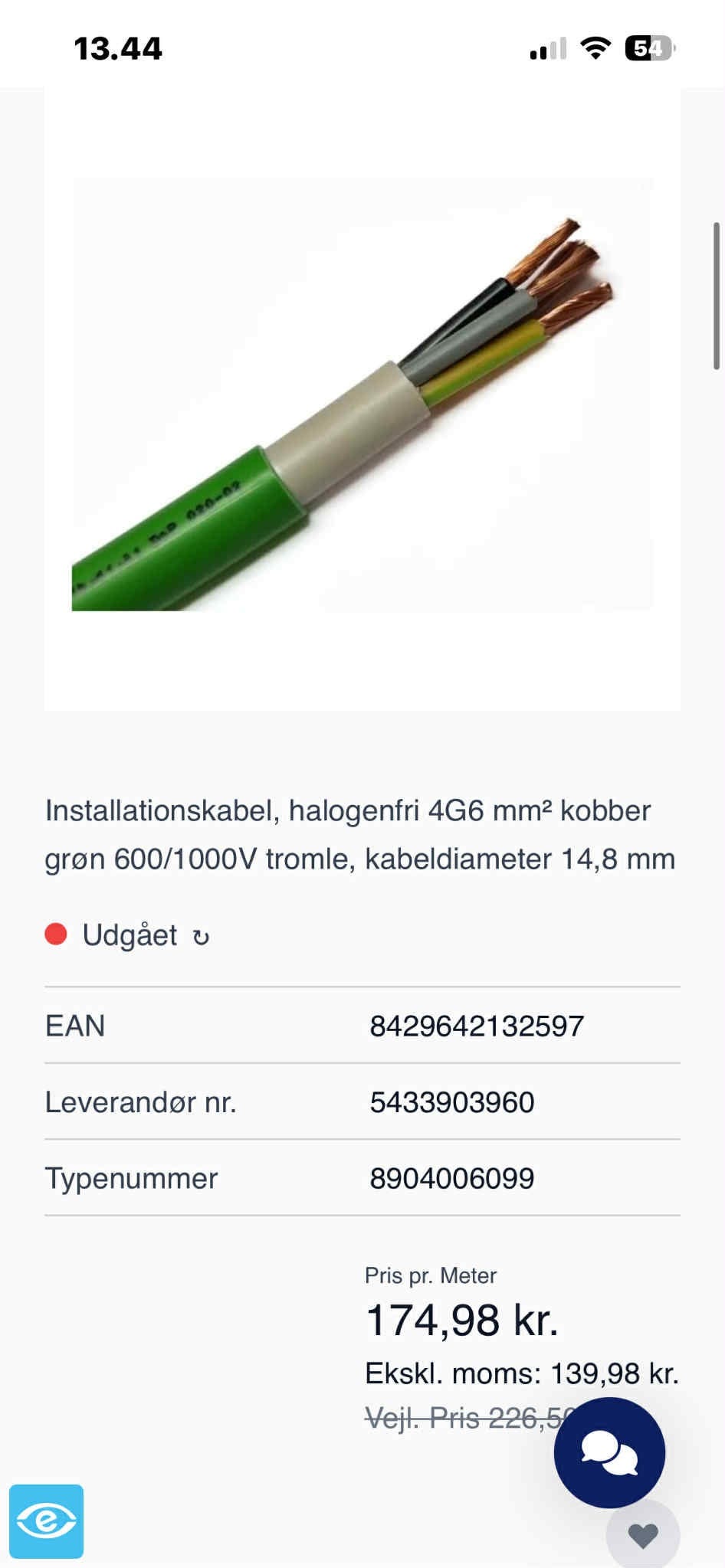This screenshot has width=725, height=1568.
Task: Refresh stock status with the reload arrow
Action: click(201, 937)
